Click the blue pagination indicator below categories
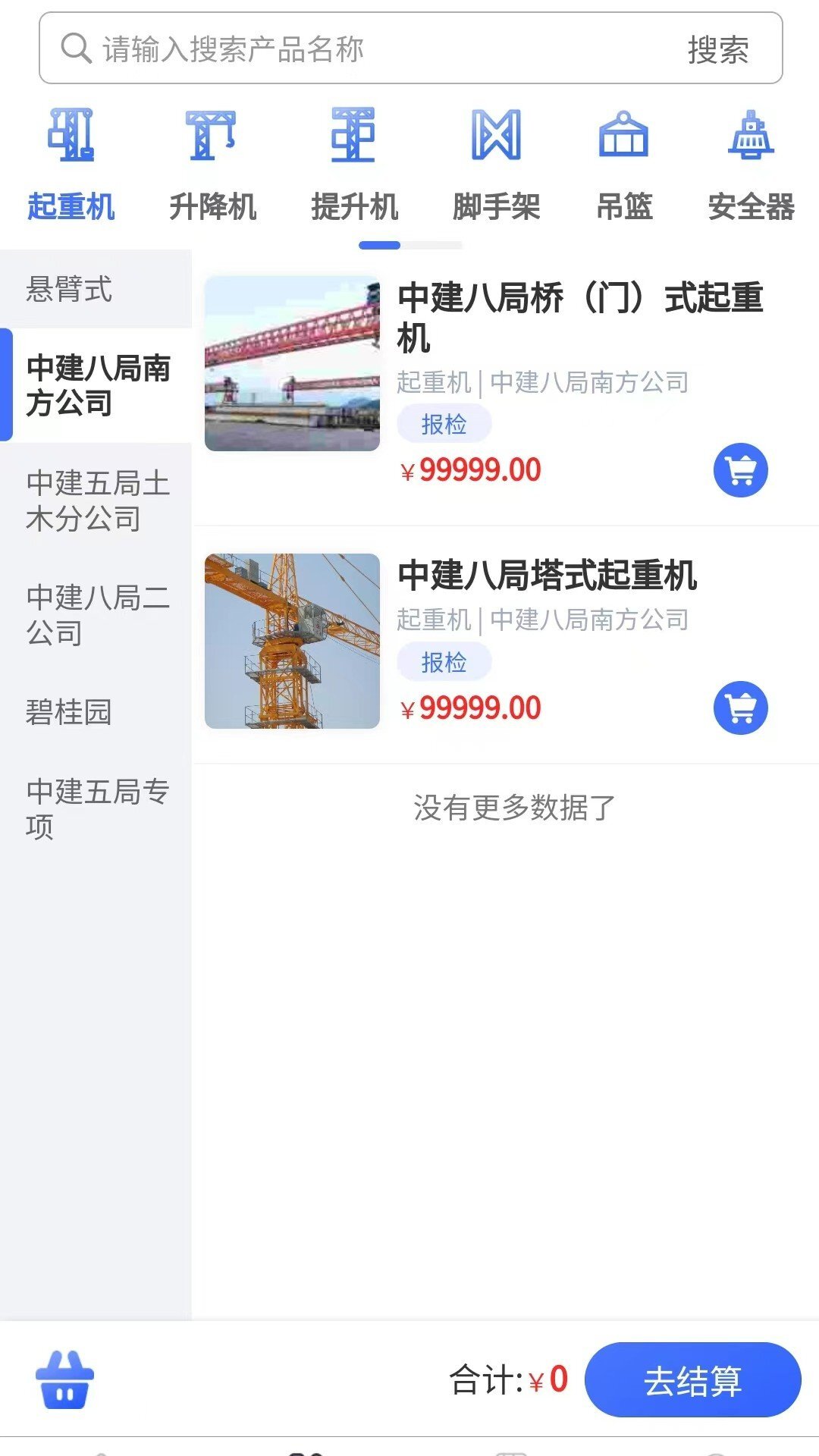 pos(378,243)
